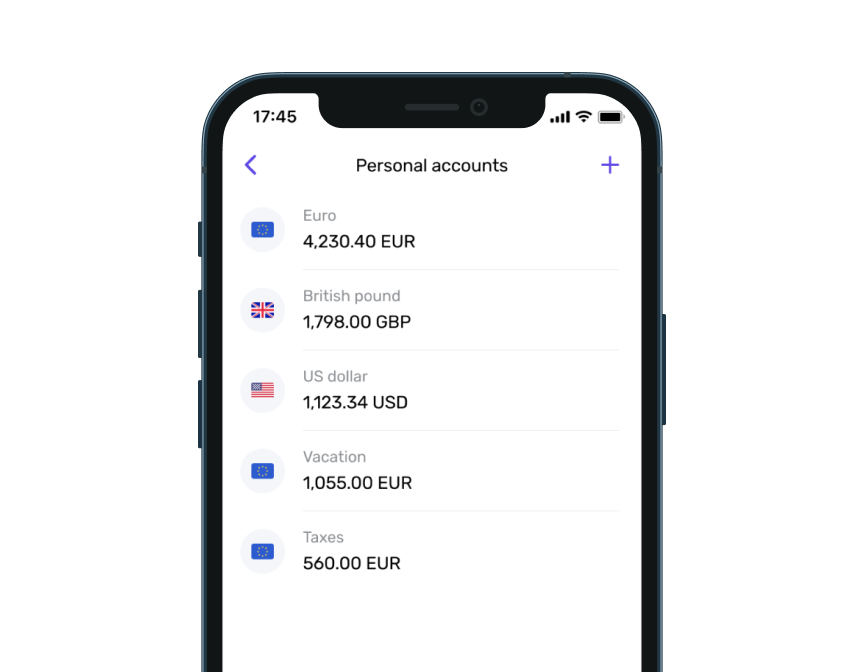864x672 pixels.
Task: Open the Euro account
Action: [x=430, y=230]
